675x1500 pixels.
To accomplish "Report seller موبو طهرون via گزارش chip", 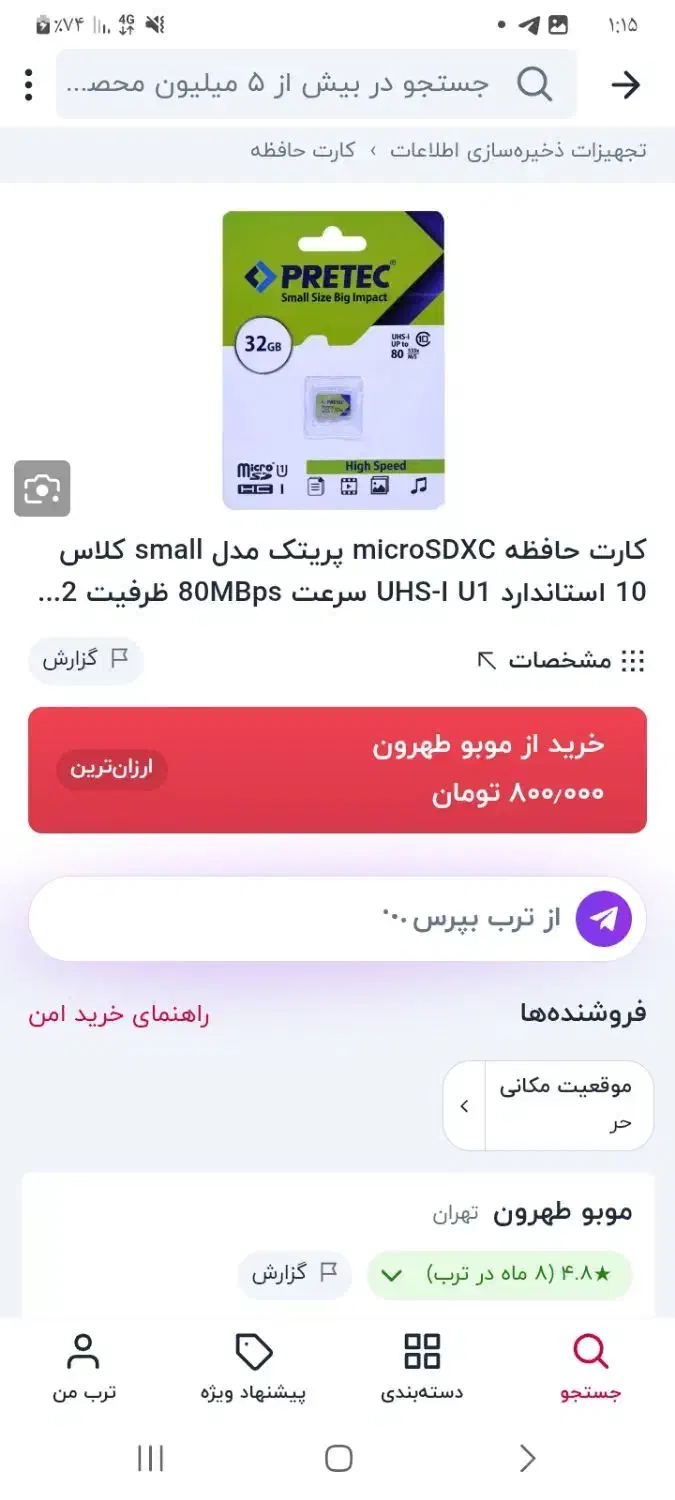I will pos(294,1274).
